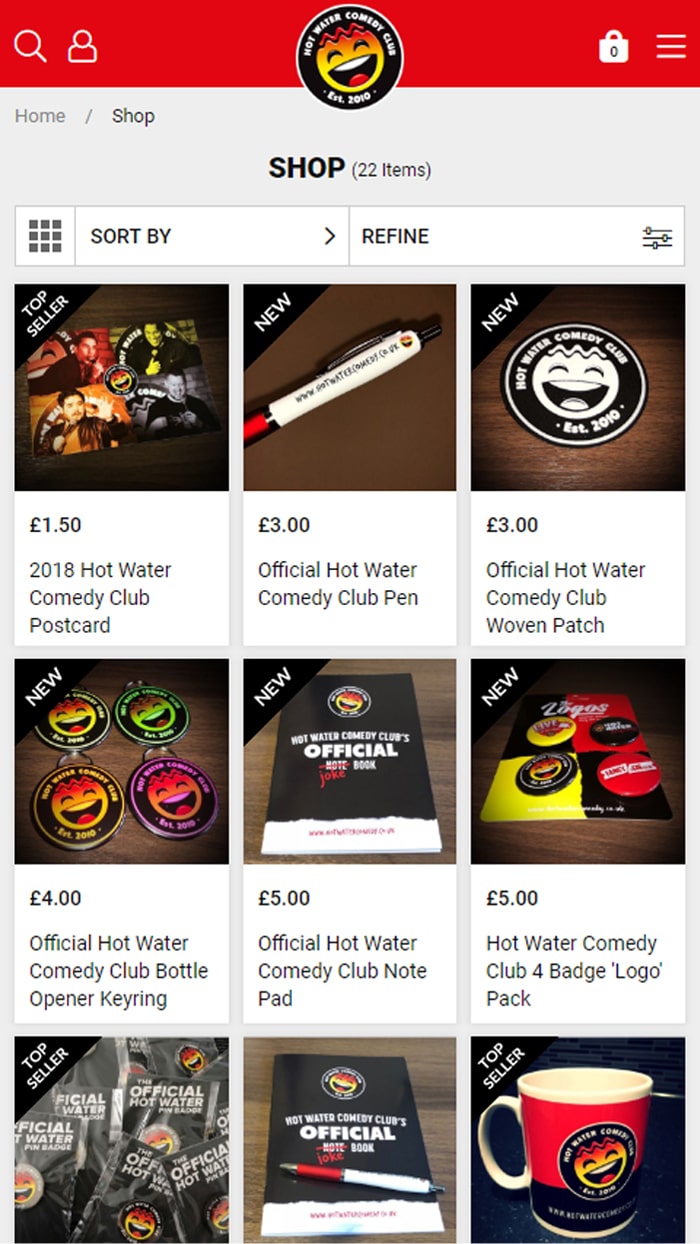
Task: Open the search icon
Action: 30,46
